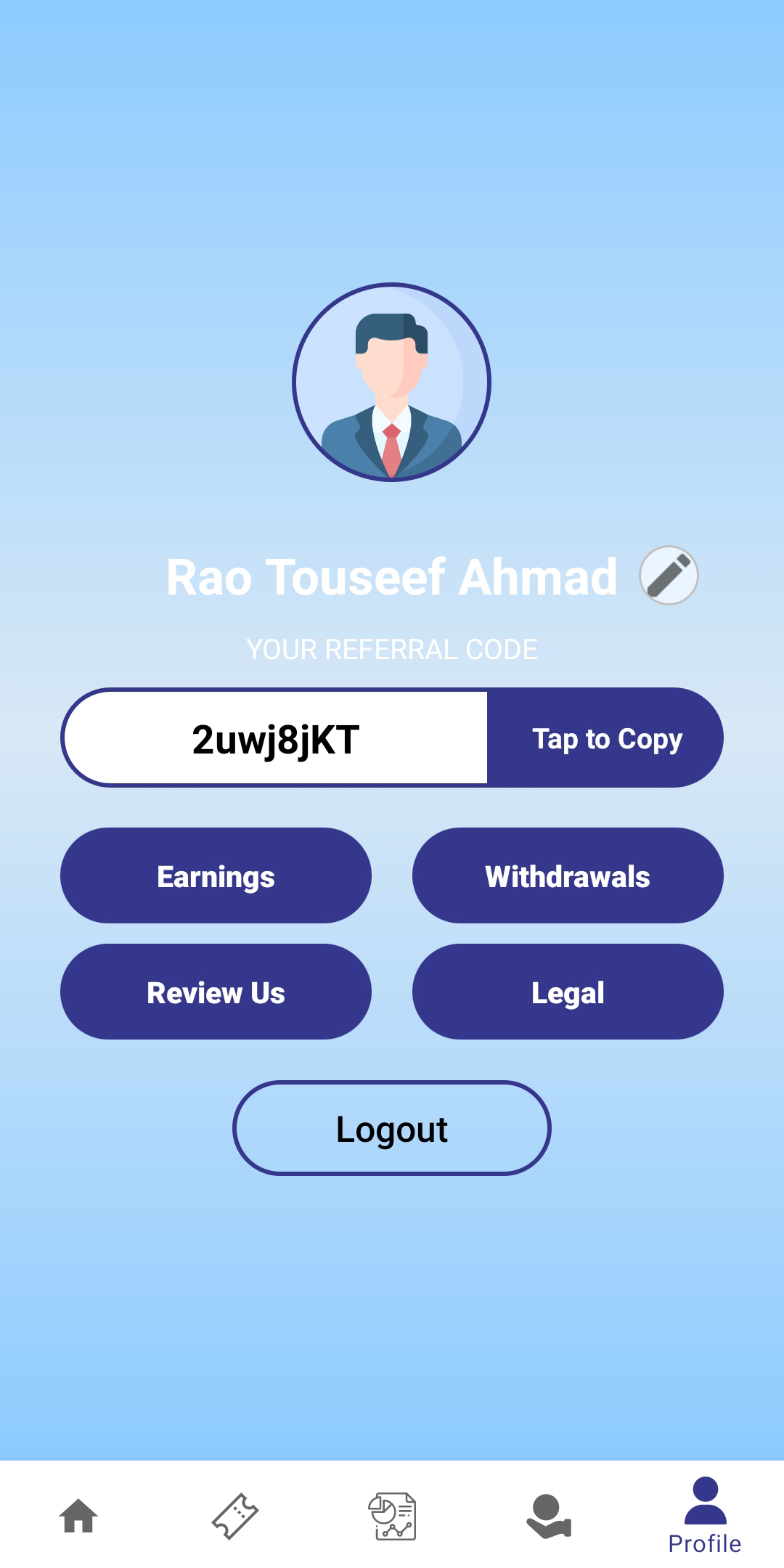Open the Earnings page
This screenshot has height=1568, width=784.
[x=216, y=875]
